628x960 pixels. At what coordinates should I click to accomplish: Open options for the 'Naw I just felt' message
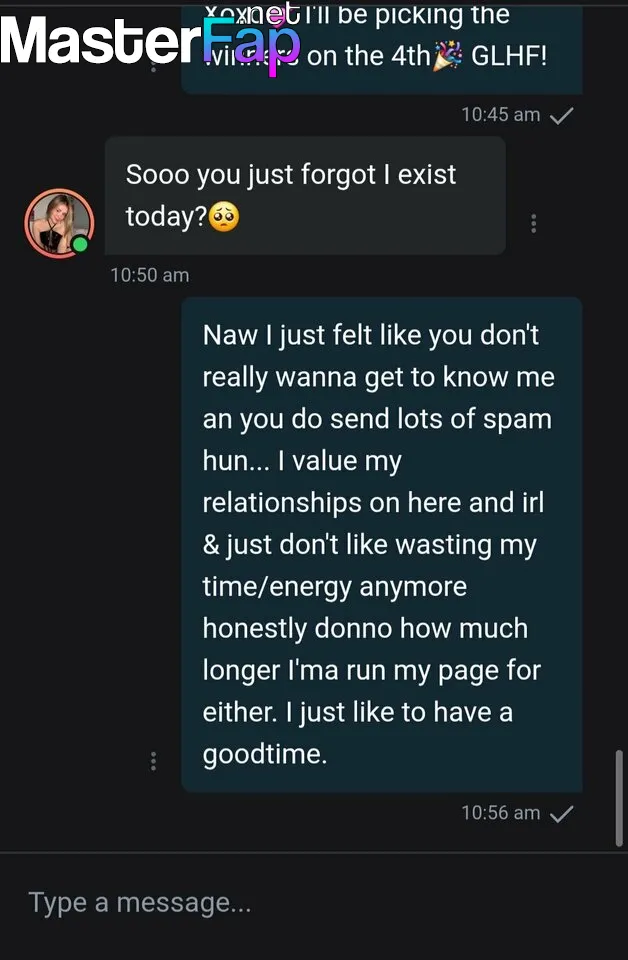[153, 761]
